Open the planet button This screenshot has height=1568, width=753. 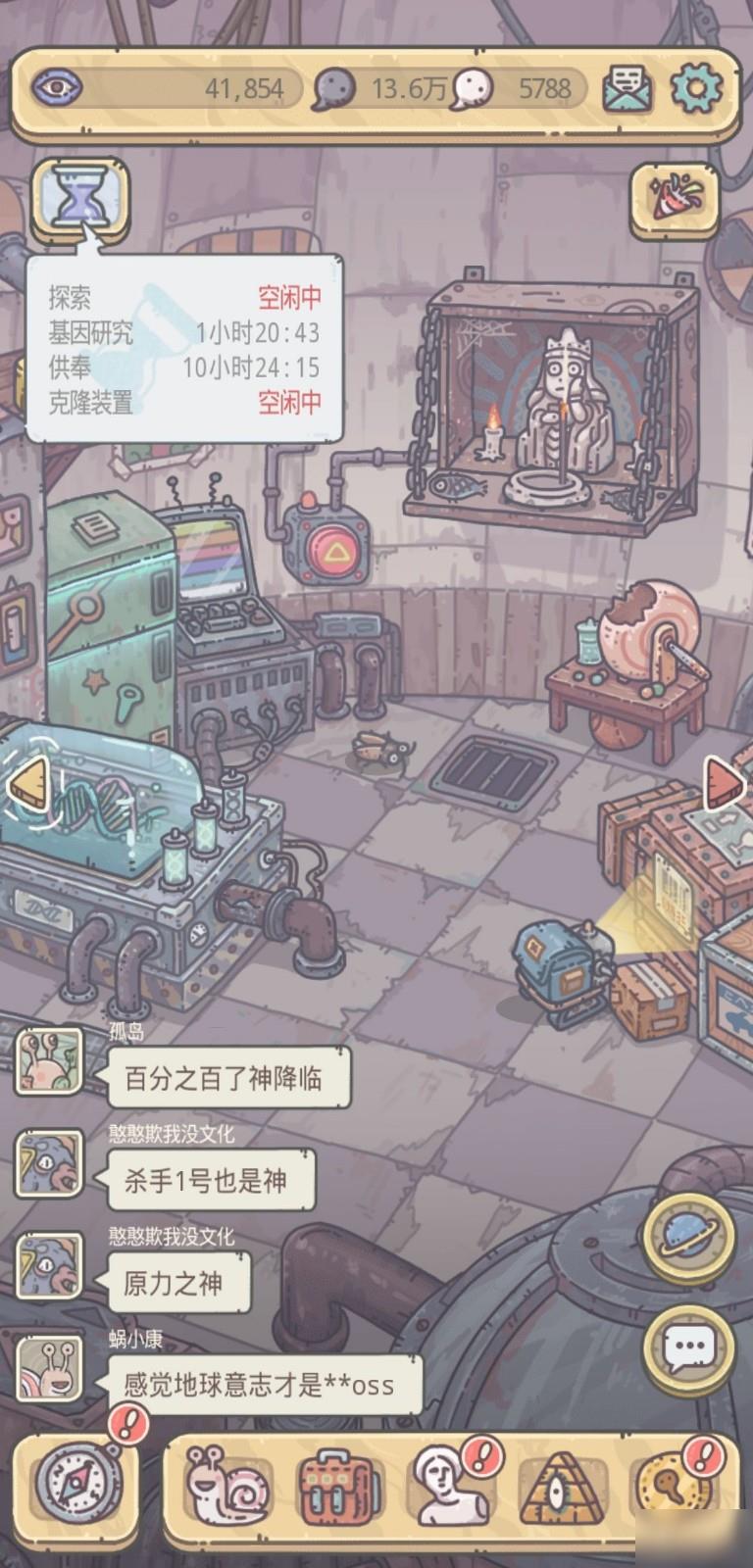688,1237
